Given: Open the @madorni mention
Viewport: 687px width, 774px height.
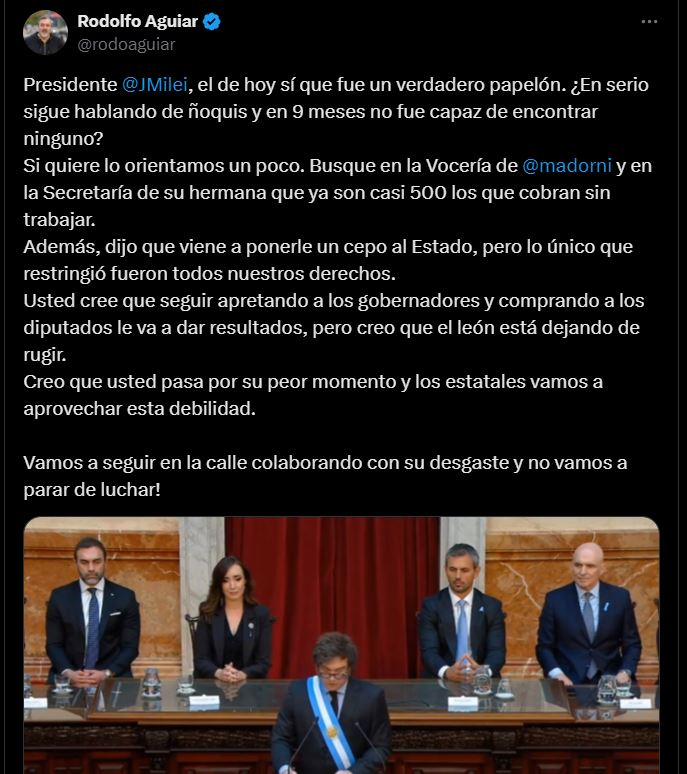Looking at the screenshot, I should (568, 164).
